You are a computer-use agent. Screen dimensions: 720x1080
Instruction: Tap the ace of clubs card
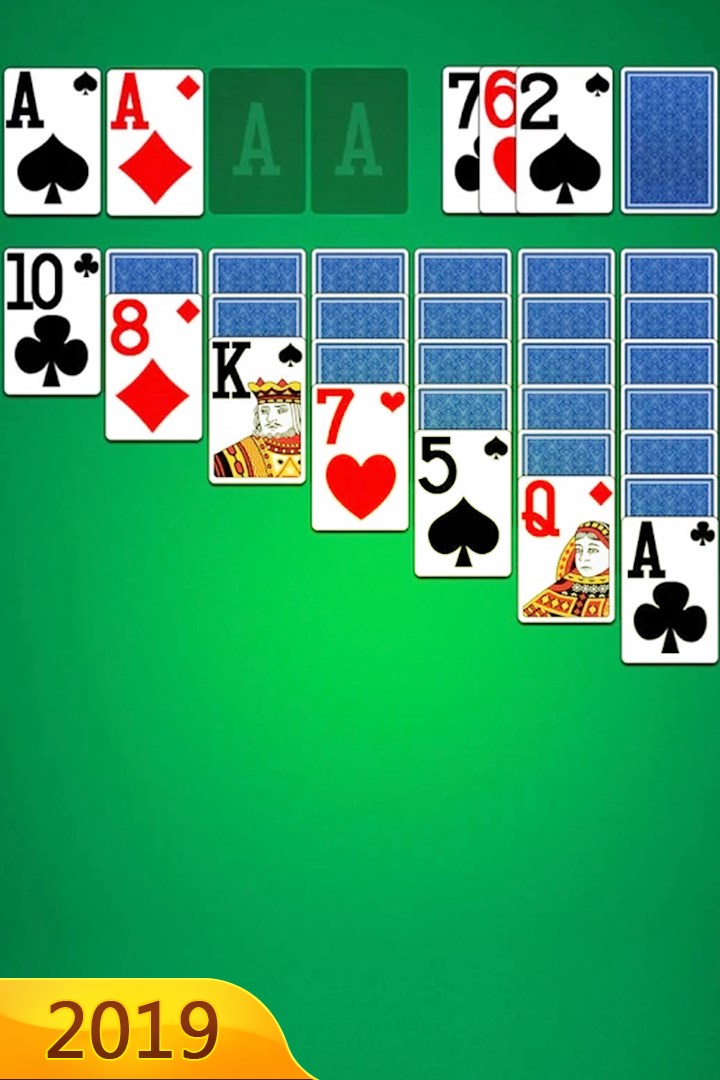coord(669,590)
